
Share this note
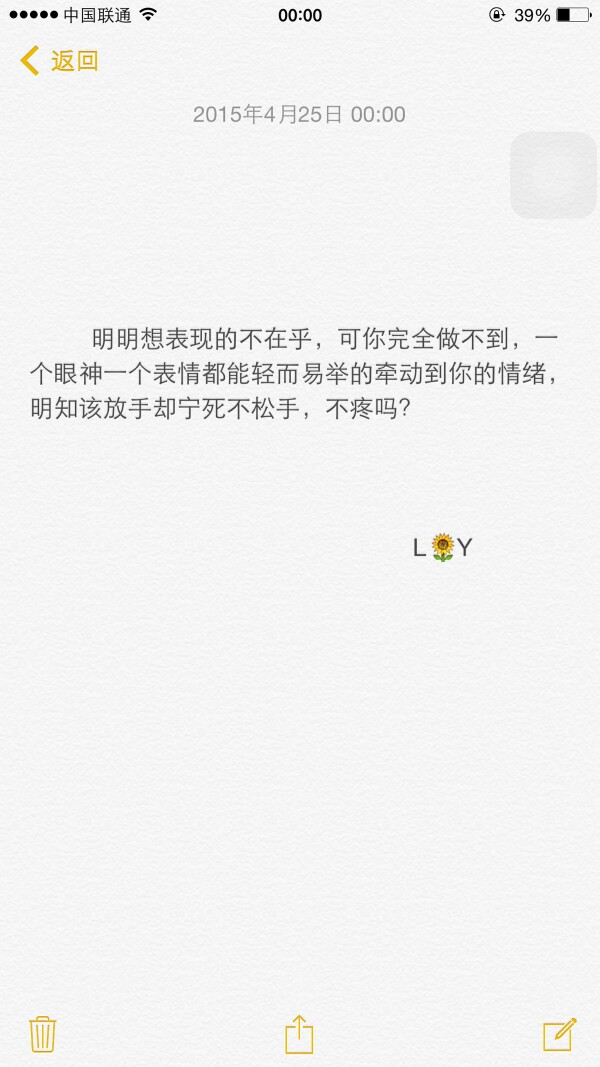point(299,1033)
